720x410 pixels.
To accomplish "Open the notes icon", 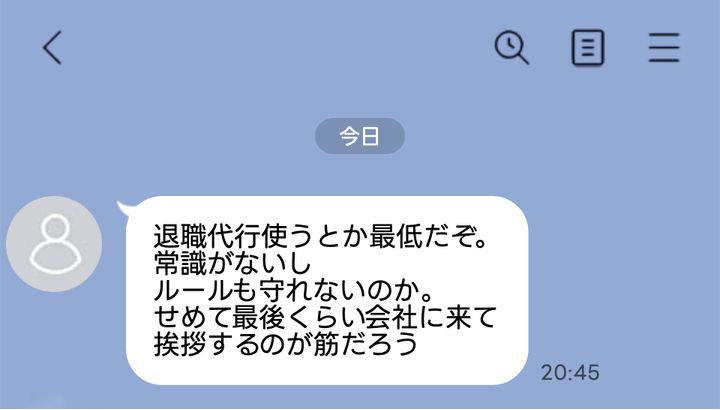I will pos(587,47).
